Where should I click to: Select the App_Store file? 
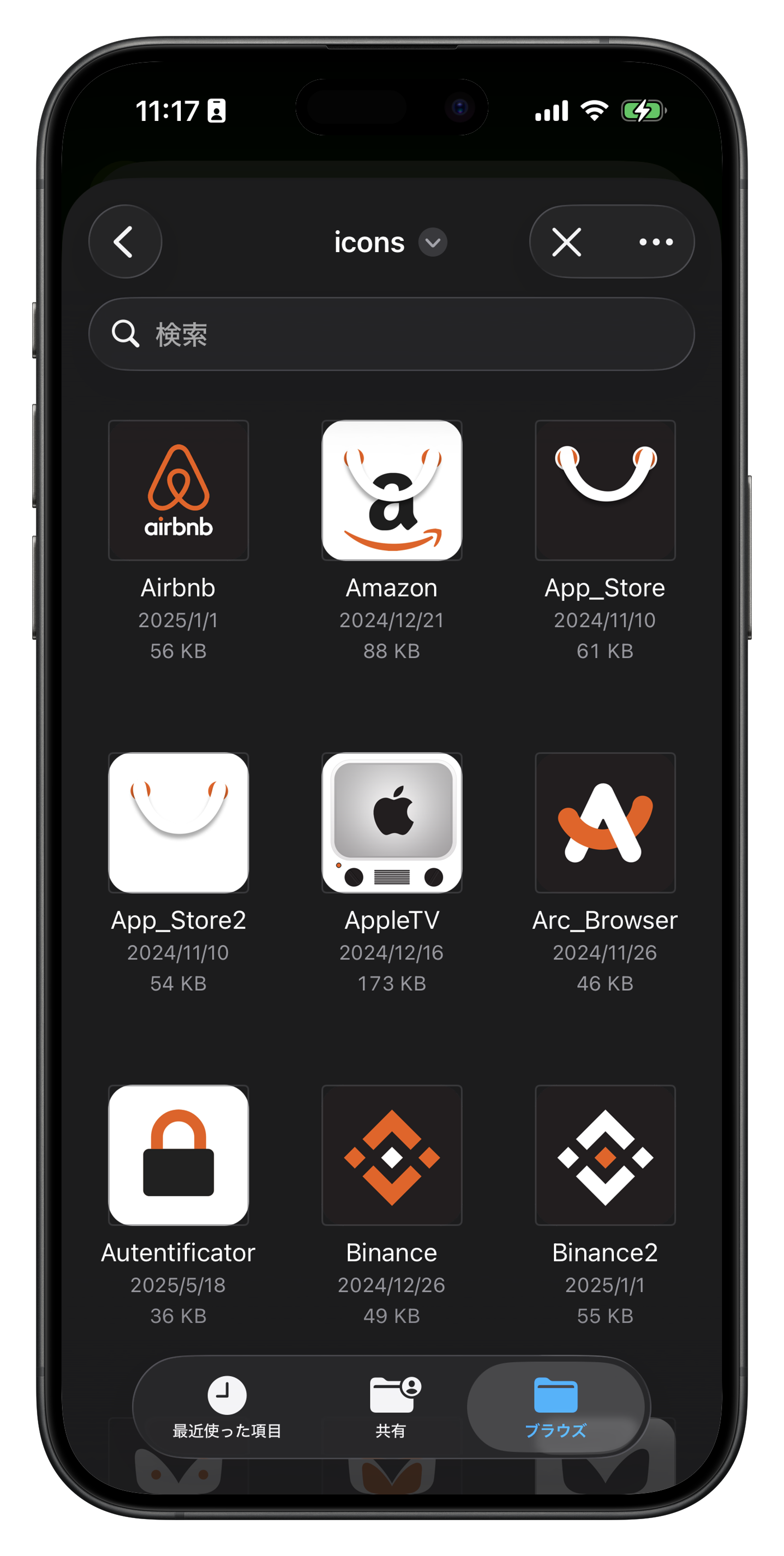[x=605, y=490]
